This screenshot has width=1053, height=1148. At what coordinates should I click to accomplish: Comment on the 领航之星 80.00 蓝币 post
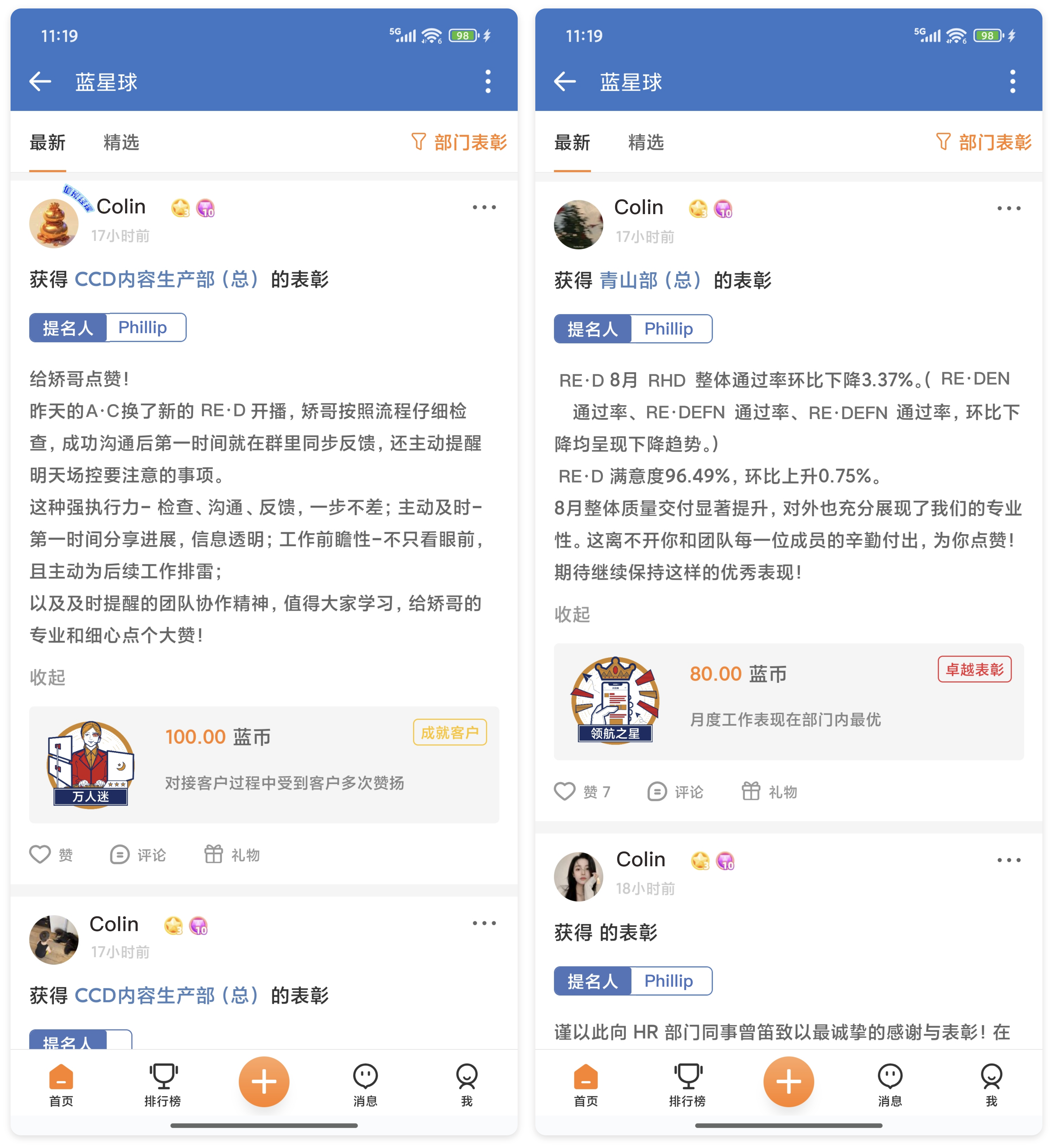[x=676, y=791]
